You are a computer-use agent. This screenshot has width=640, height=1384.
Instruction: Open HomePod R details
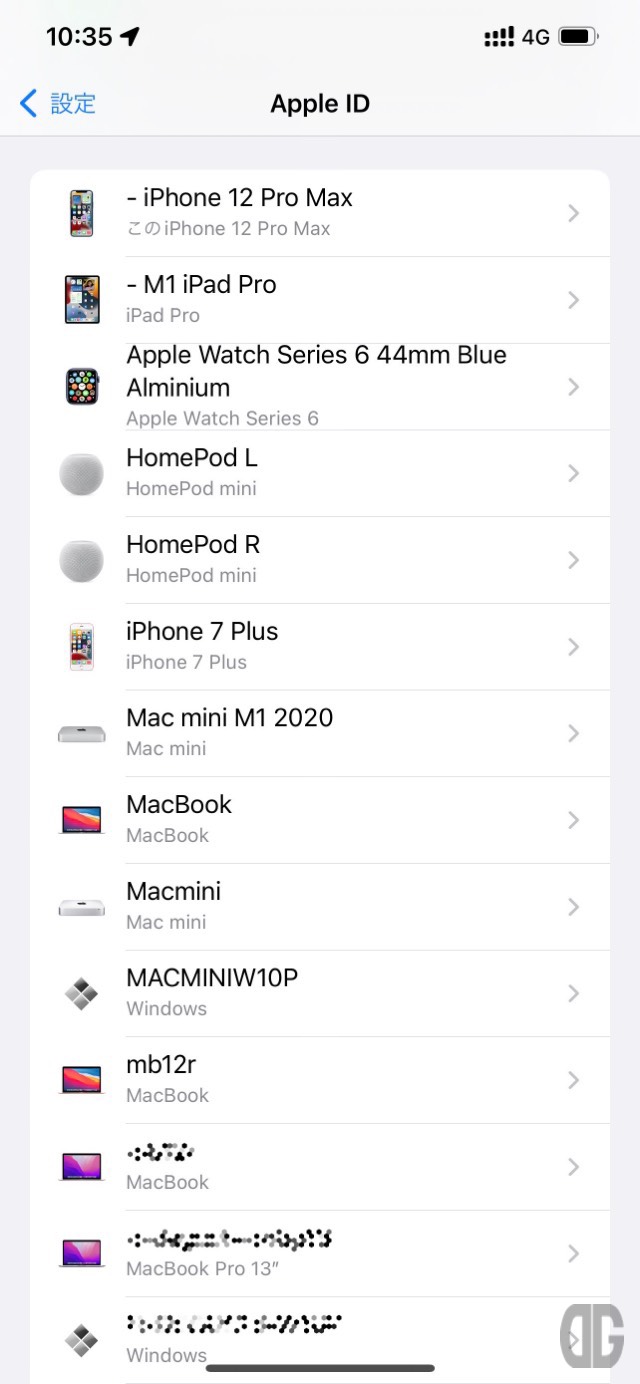coord(320,560)
